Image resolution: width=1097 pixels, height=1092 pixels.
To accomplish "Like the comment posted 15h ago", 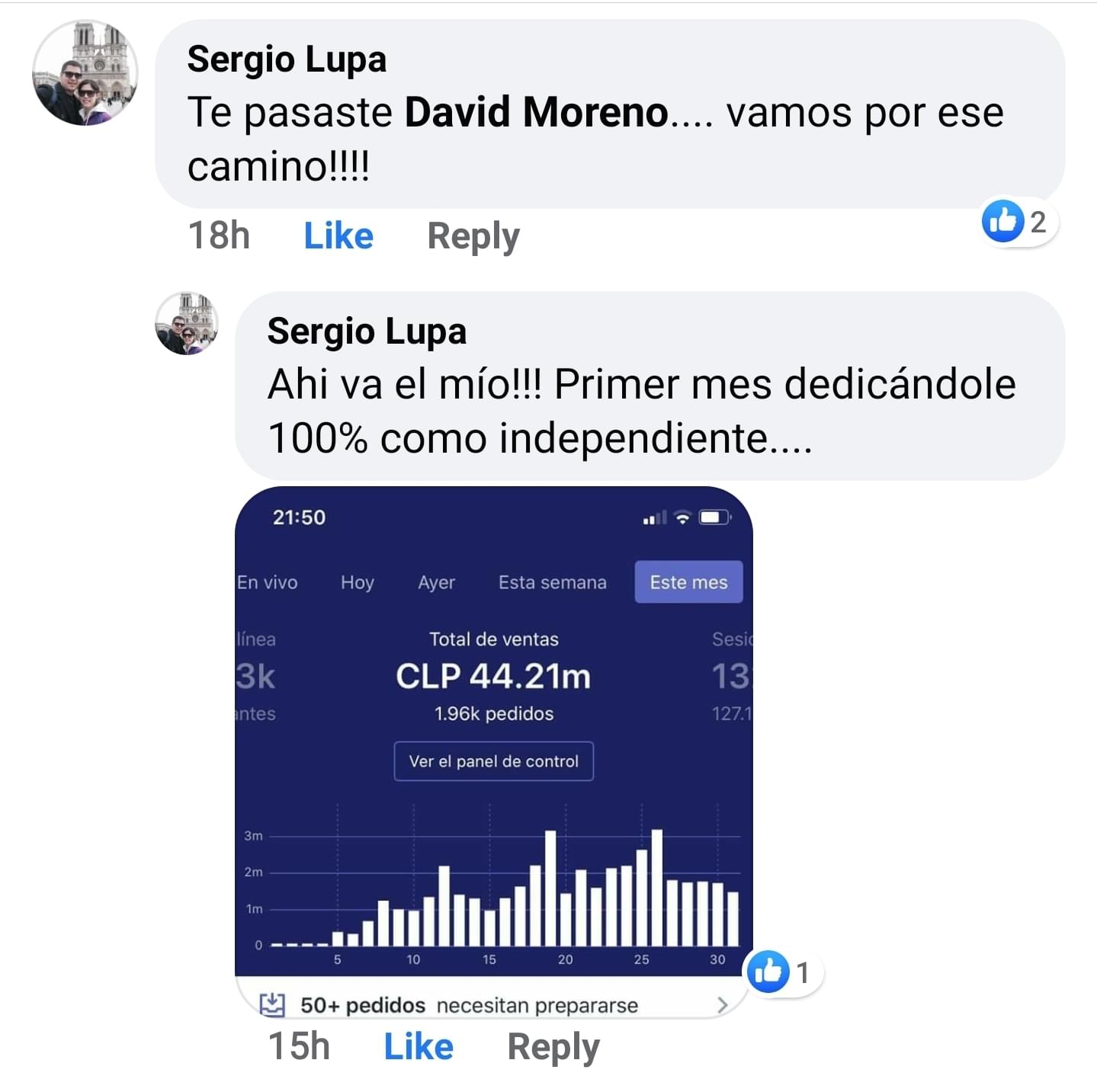I will [419, 1046].
